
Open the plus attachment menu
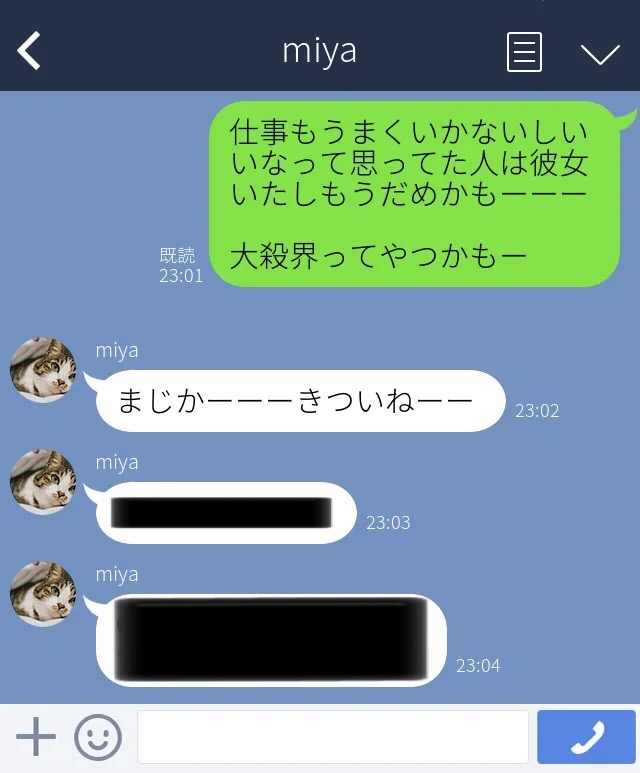point(36,738)
